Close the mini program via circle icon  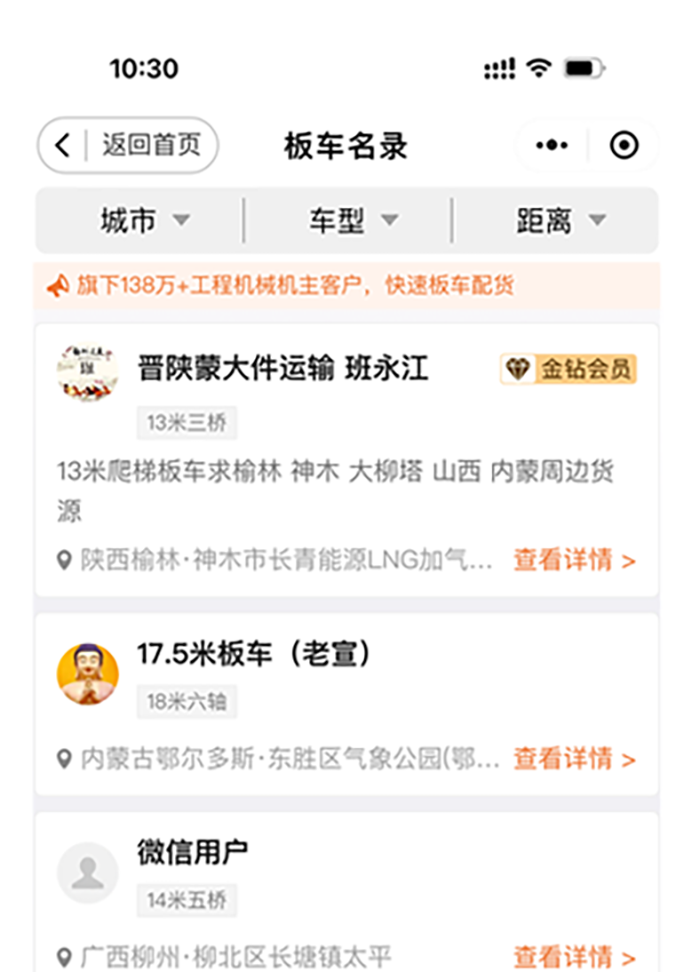624,146
